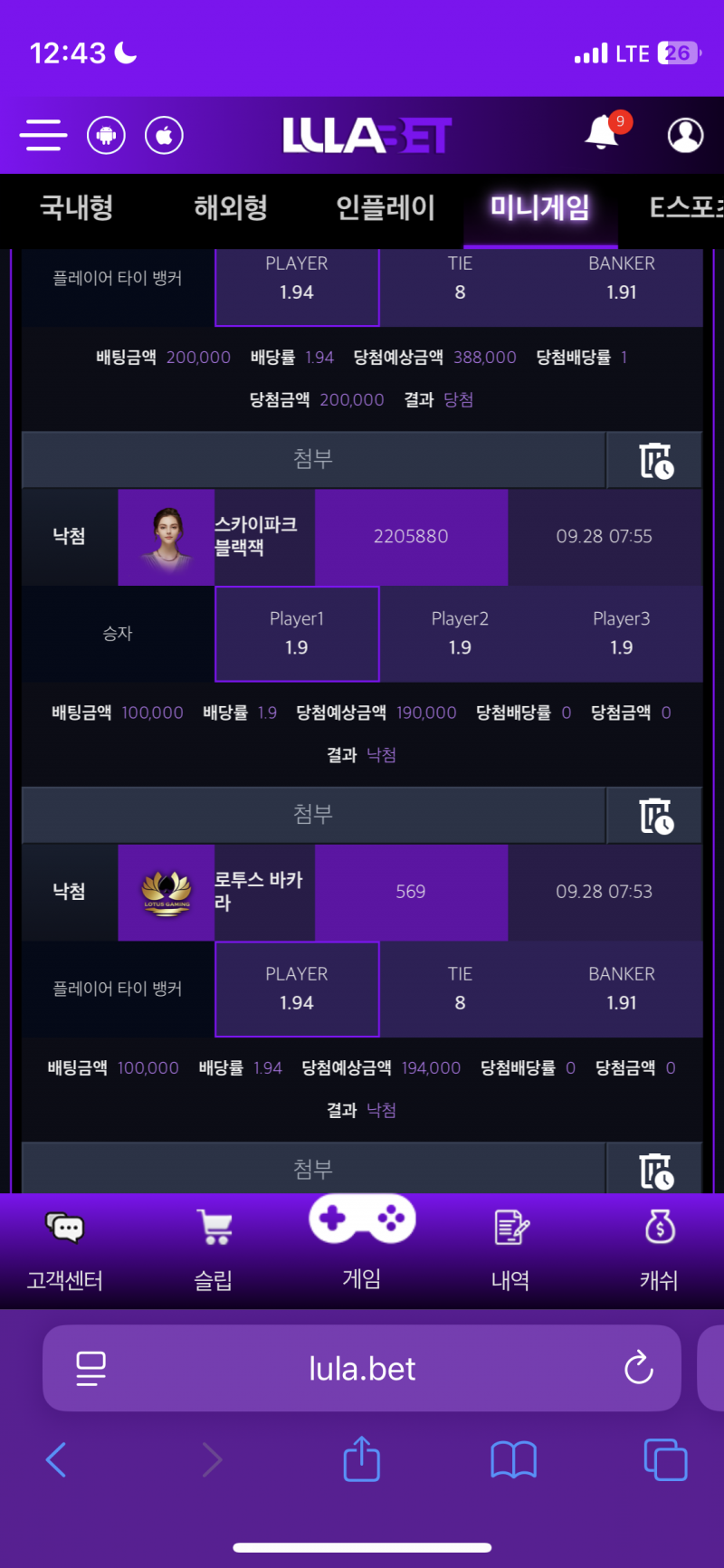Reload the lula.bet page

click(639, 1368)
